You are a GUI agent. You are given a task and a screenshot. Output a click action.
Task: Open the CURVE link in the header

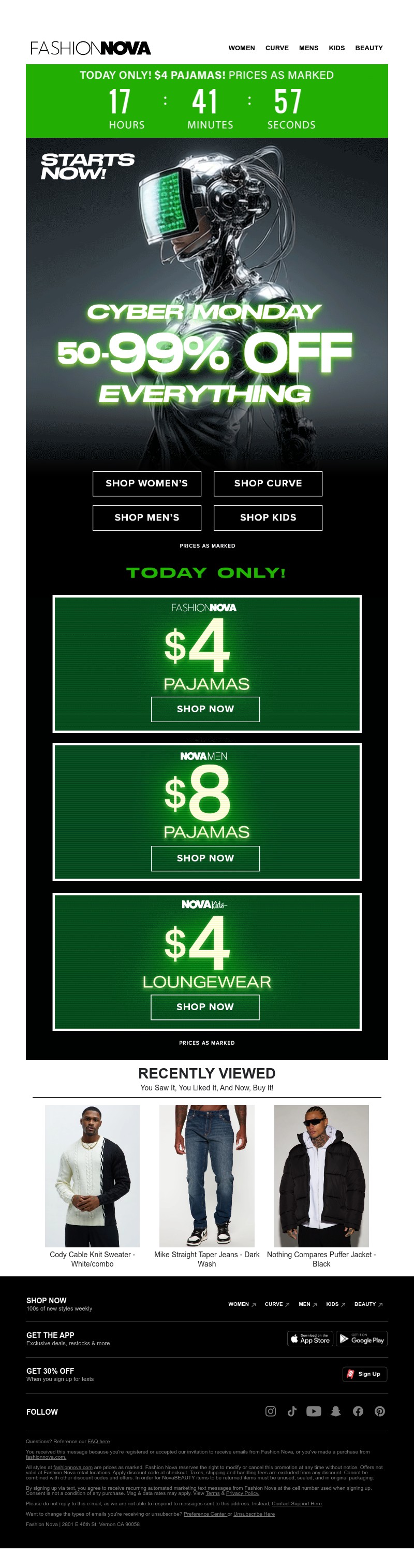[277, 48]
